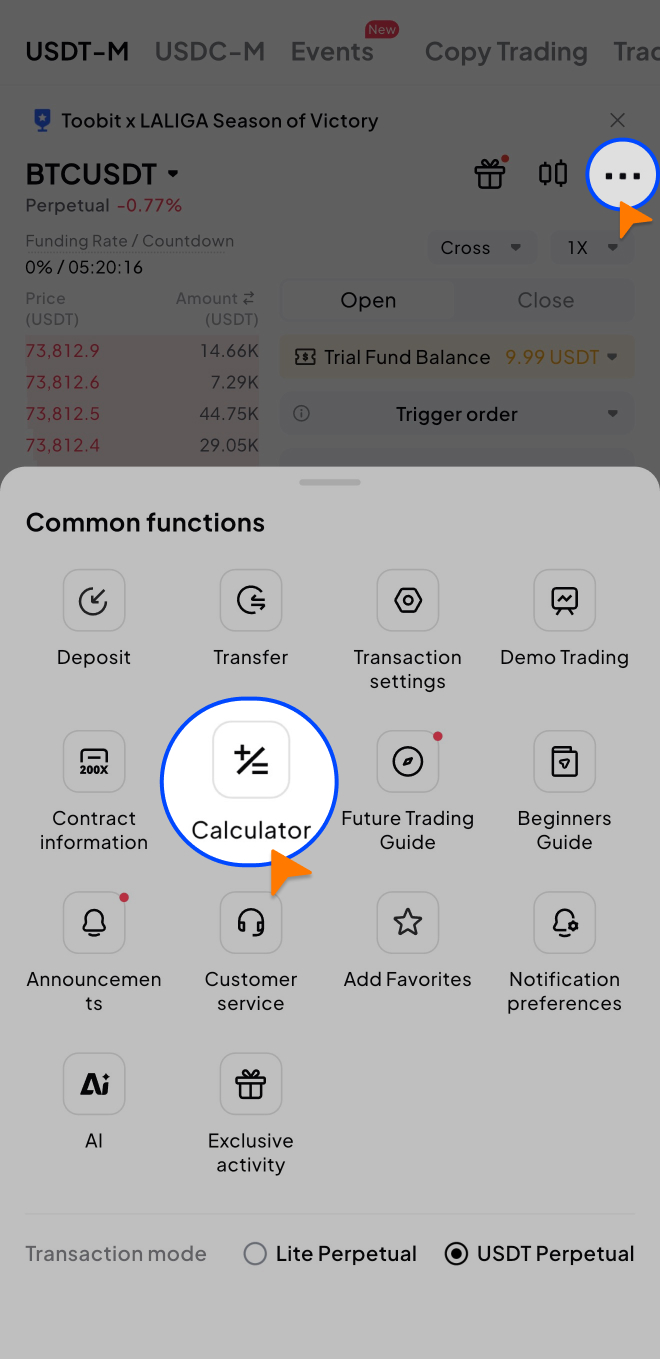Viewport: 660px width, 1359px height.
Task: Launch the AI assistant
Action: (94, 1084)
